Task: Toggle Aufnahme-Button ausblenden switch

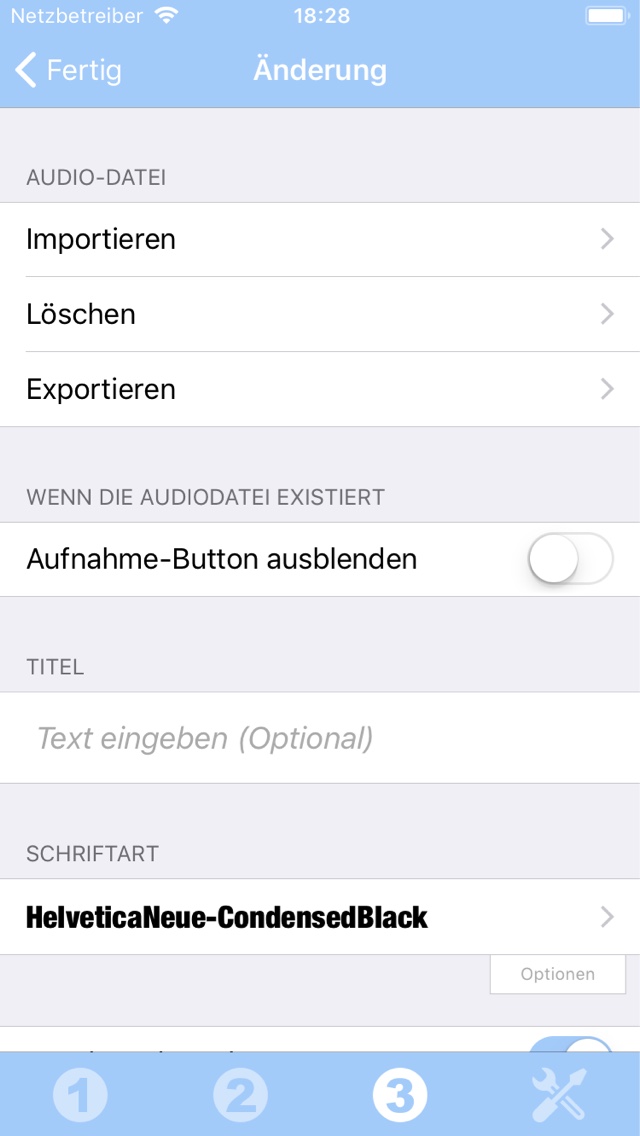Action: point(570,559)
